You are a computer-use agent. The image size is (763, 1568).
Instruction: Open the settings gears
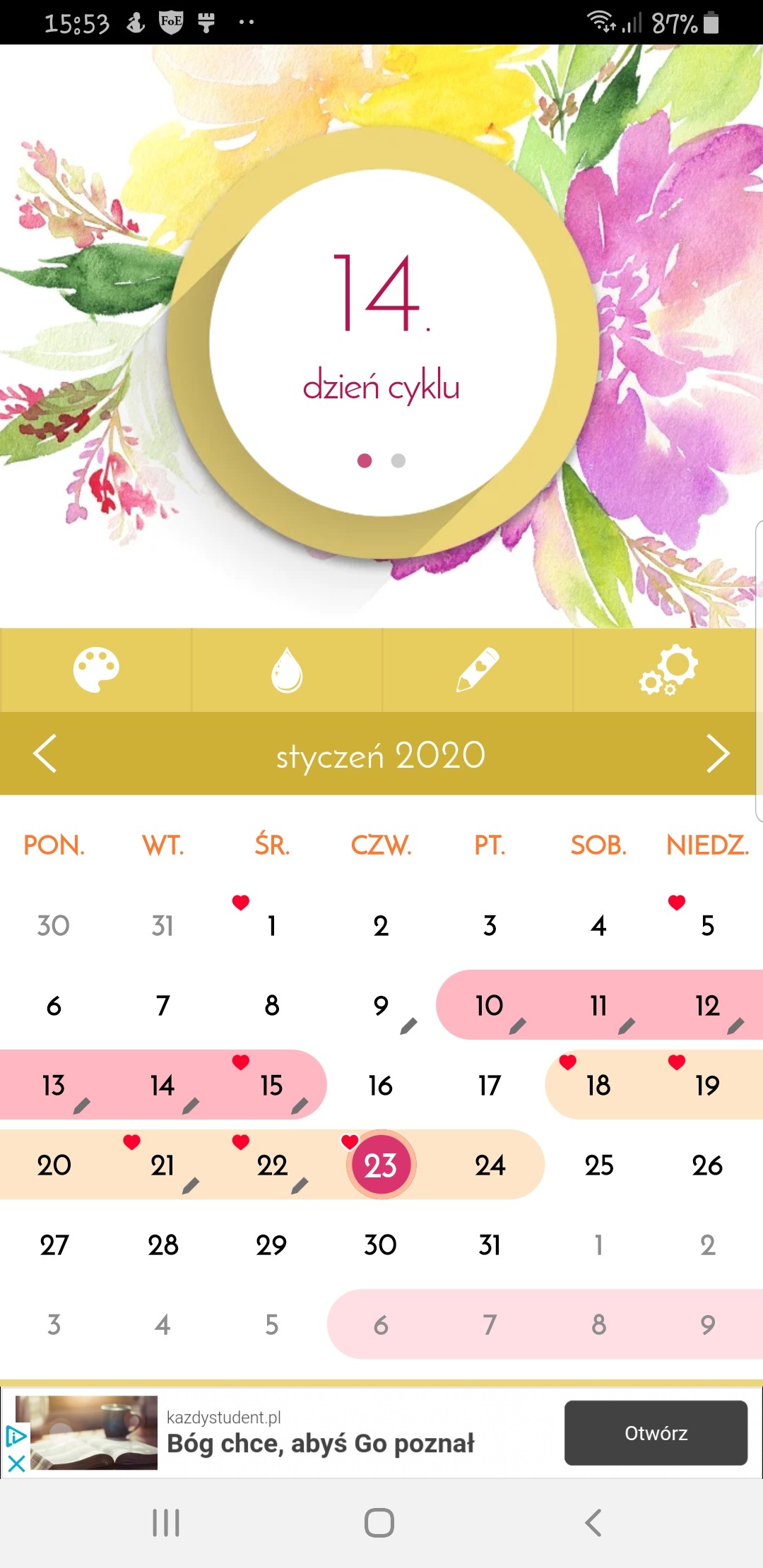[668, 670]
